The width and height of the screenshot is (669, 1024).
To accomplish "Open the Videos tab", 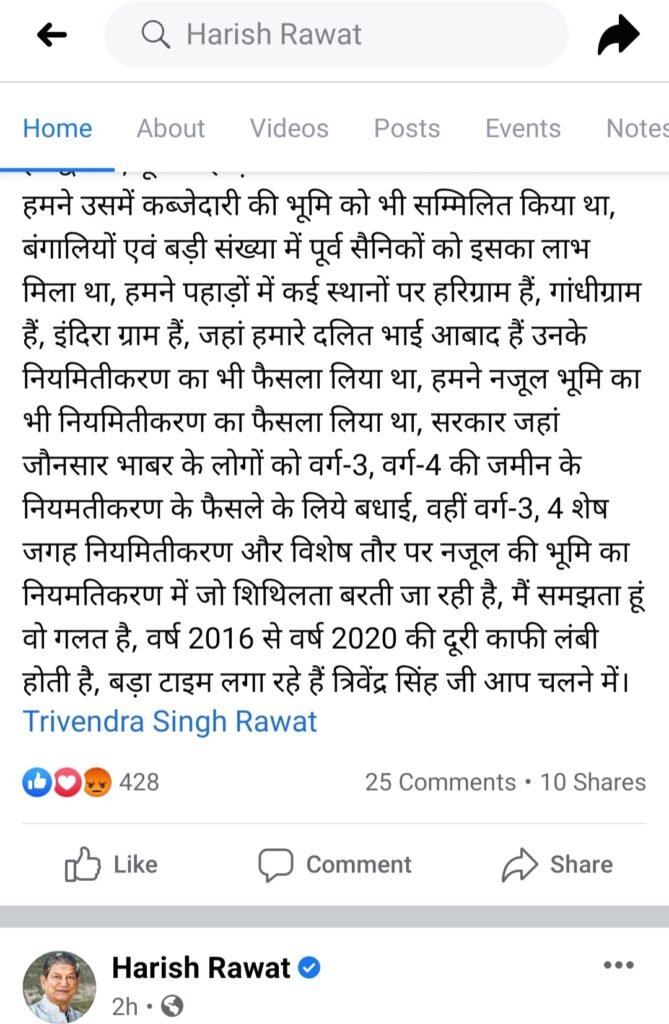I will point(289,128).
